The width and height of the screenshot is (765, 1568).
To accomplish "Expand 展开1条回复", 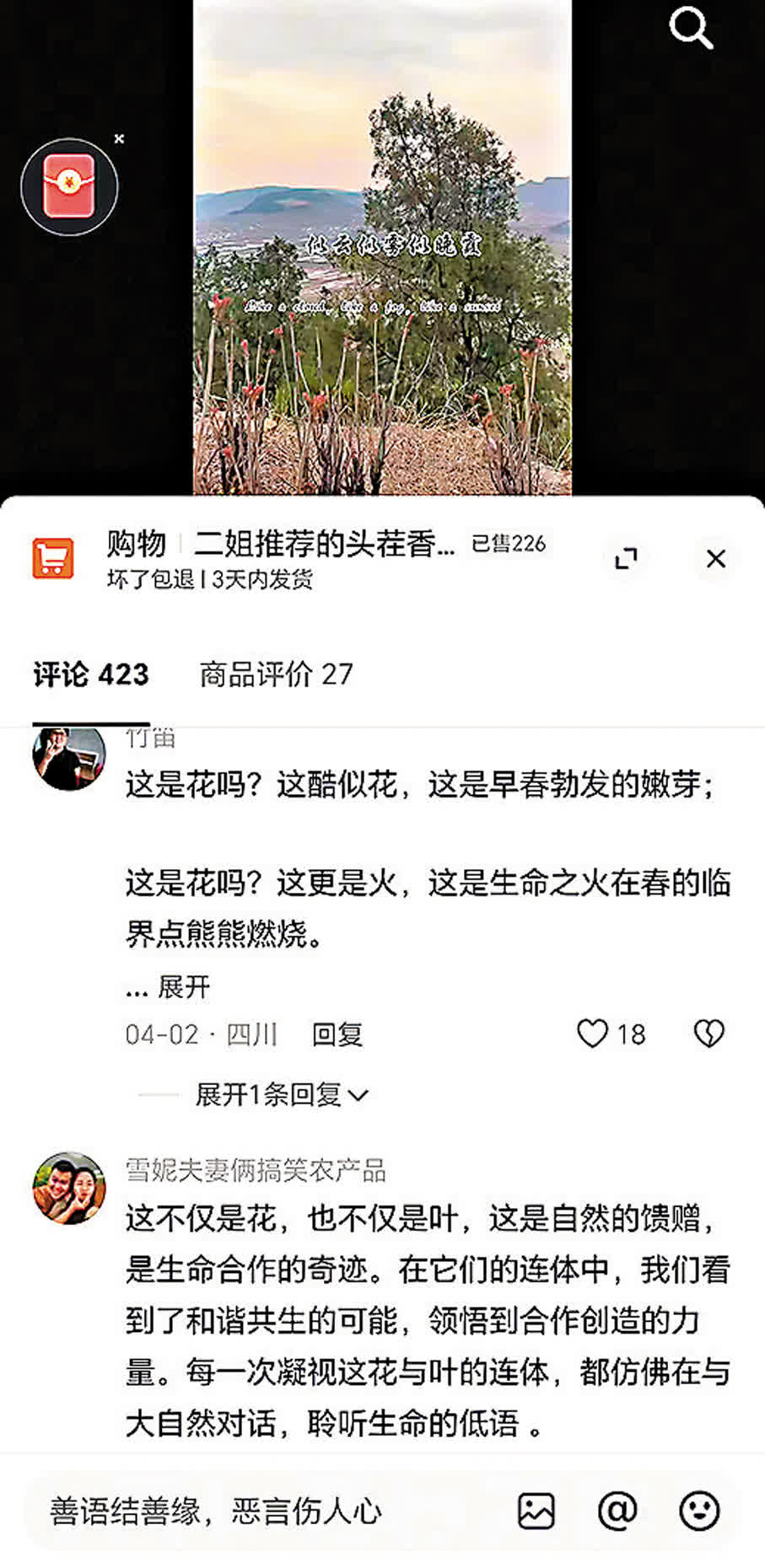I will (281, 1095).
